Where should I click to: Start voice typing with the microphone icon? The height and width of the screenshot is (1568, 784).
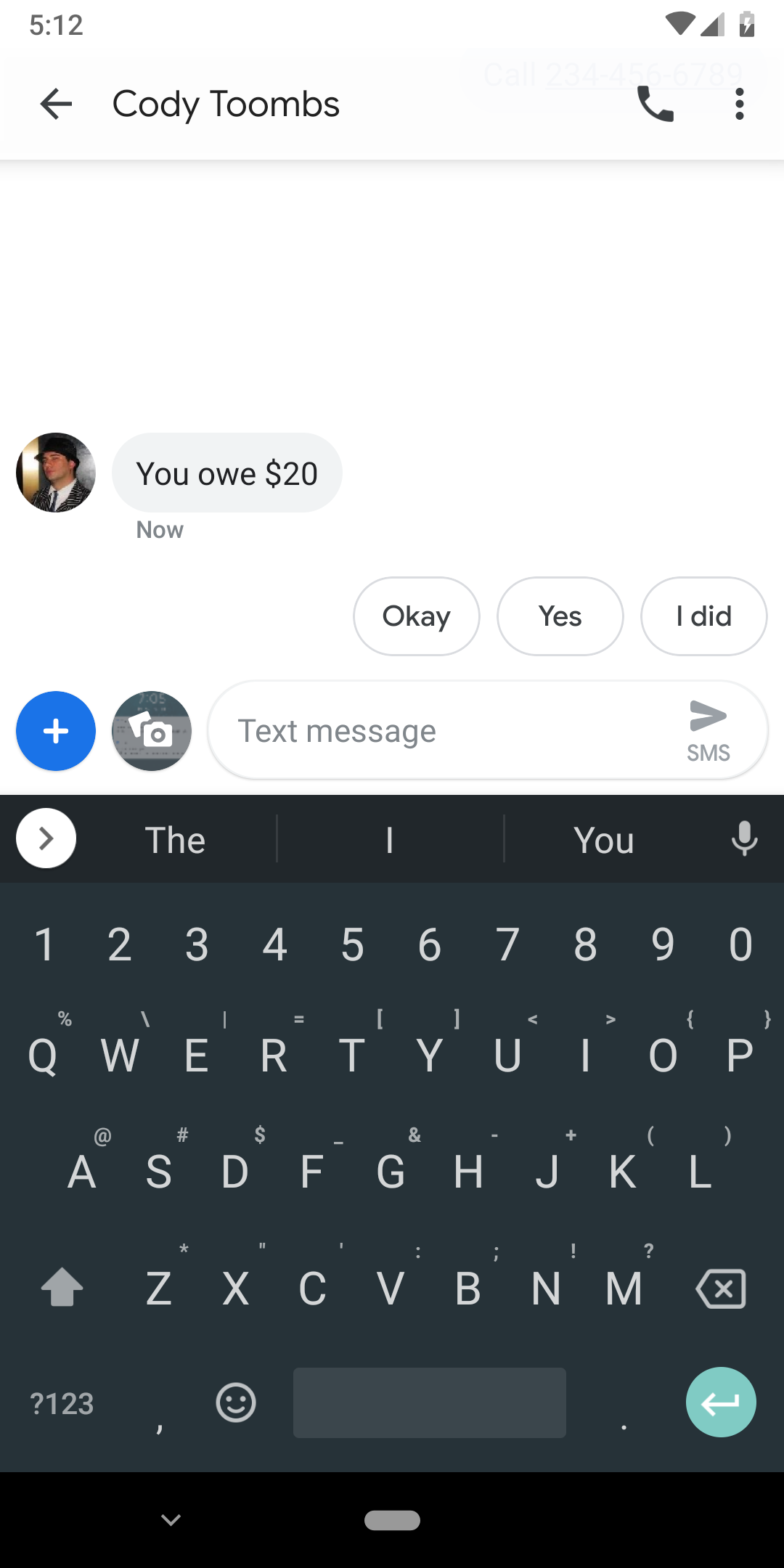click(744, 839)
